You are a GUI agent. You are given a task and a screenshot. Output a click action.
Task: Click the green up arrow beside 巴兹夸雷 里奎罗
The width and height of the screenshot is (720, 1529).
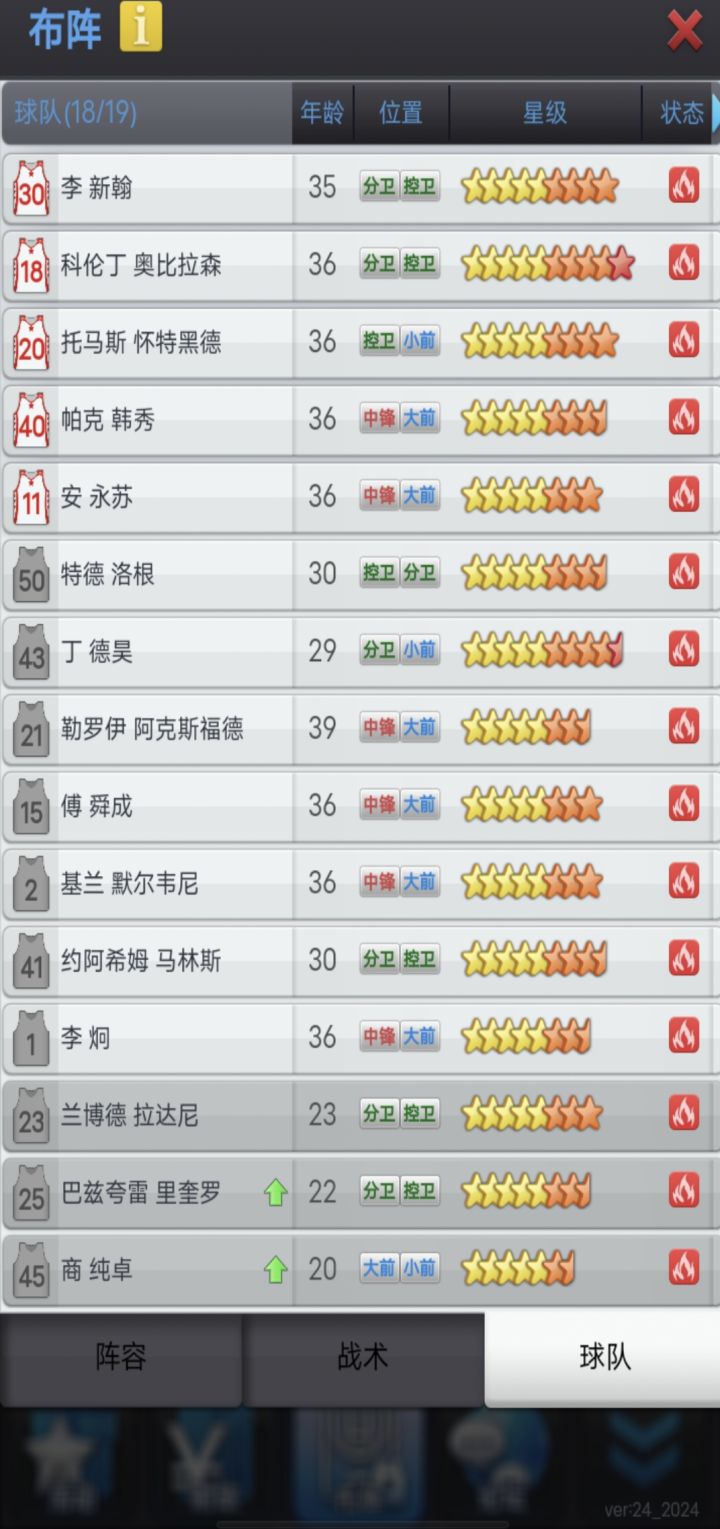pyautogui.click(x=275, y=1192)
